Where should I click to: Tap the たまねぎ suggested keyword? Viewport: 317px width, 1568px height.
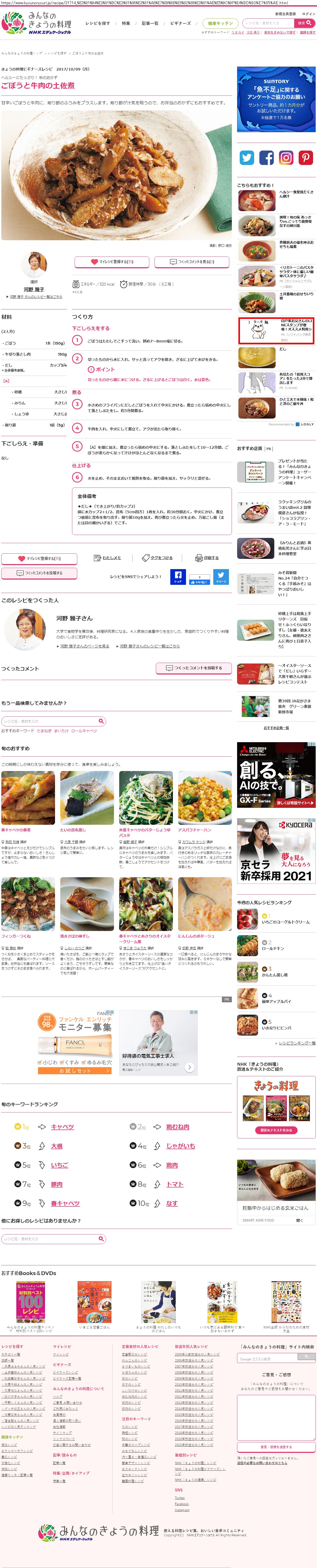click(44, 730)
